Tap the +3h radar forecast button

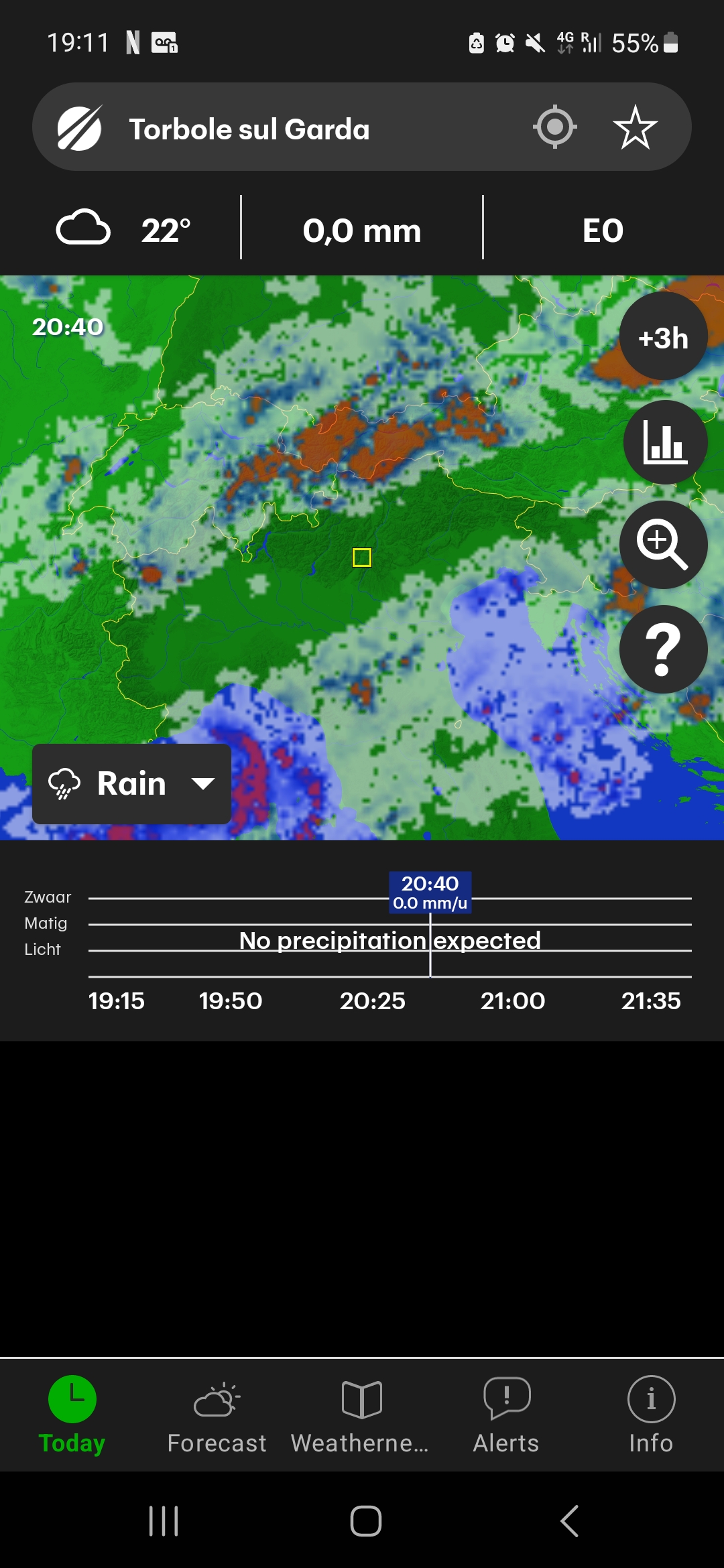click(x=663, y=337)
